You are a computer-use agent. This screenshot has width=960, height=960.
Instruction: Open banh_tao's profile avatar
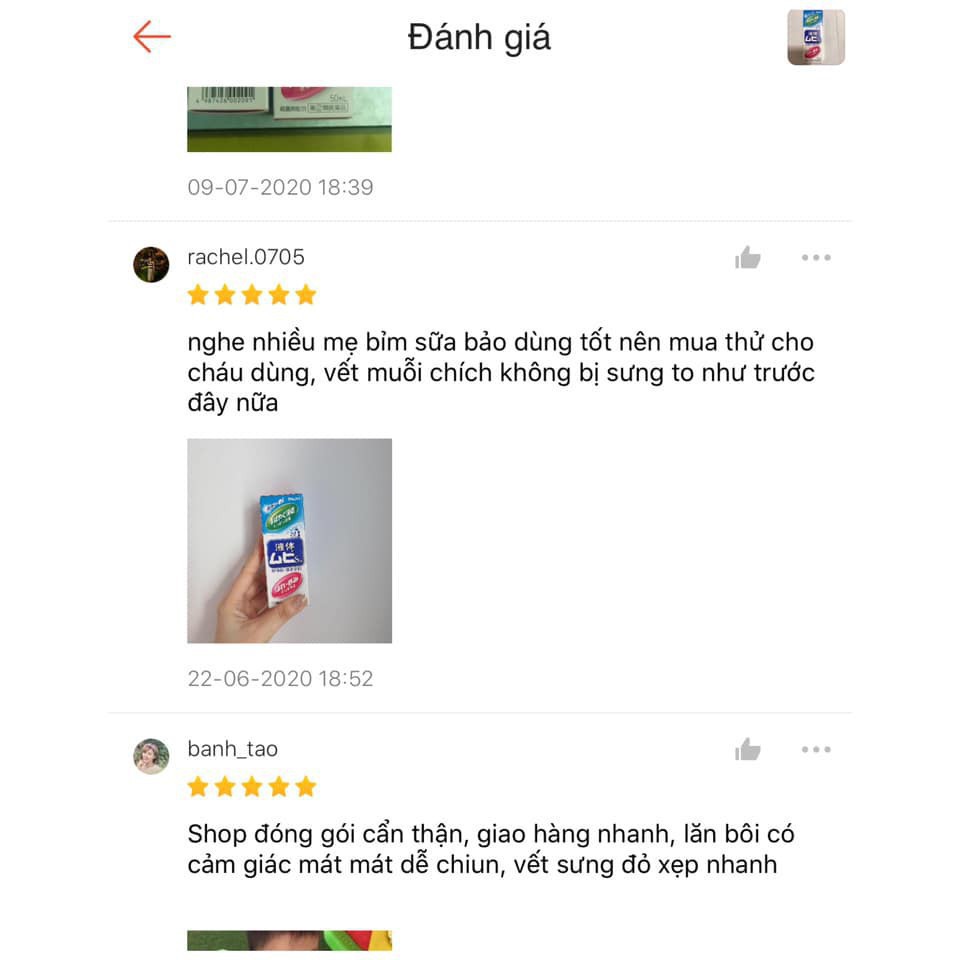[151, 756]
